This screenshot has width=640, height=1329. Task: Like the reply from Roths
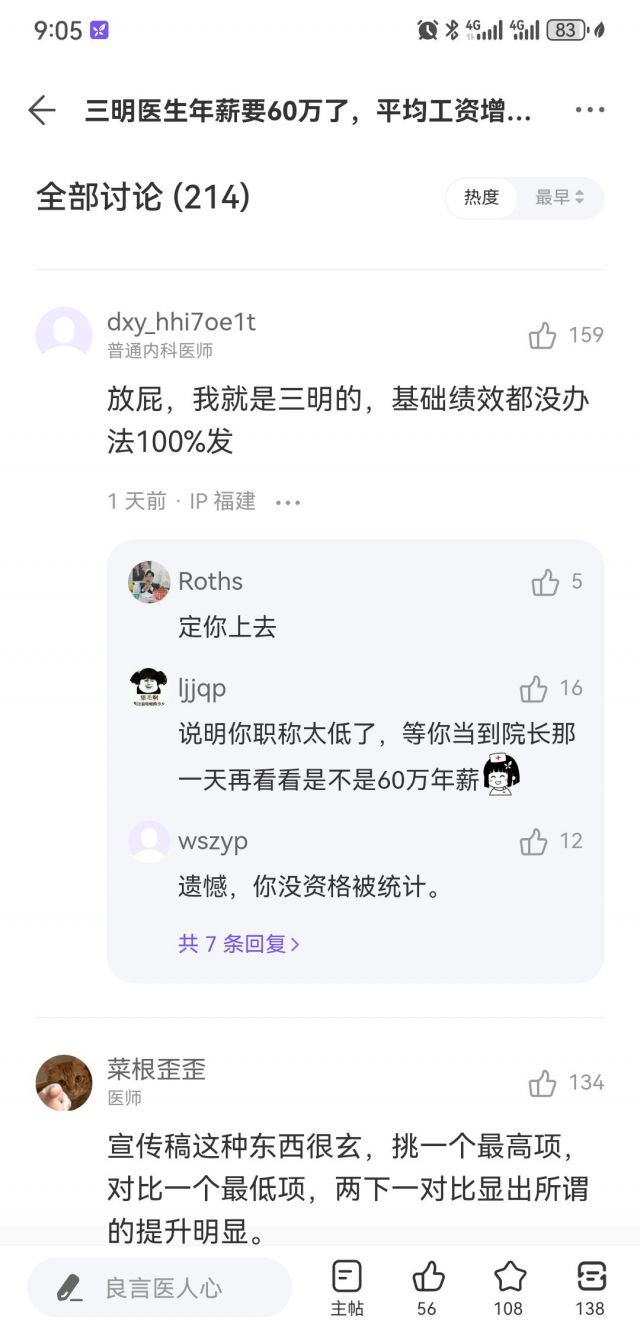pos(546,582)
